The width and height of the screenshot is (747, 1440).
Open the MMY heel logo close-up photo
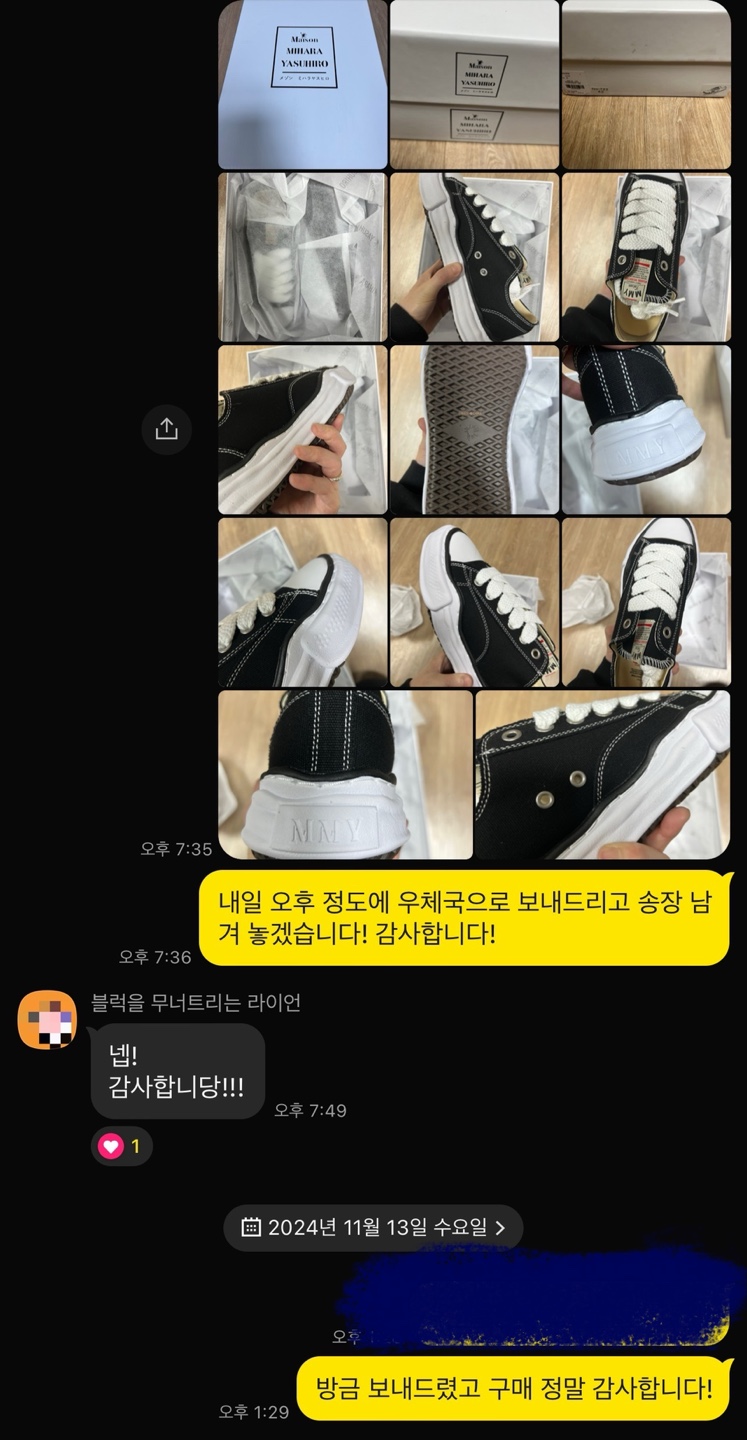(345, 774)
